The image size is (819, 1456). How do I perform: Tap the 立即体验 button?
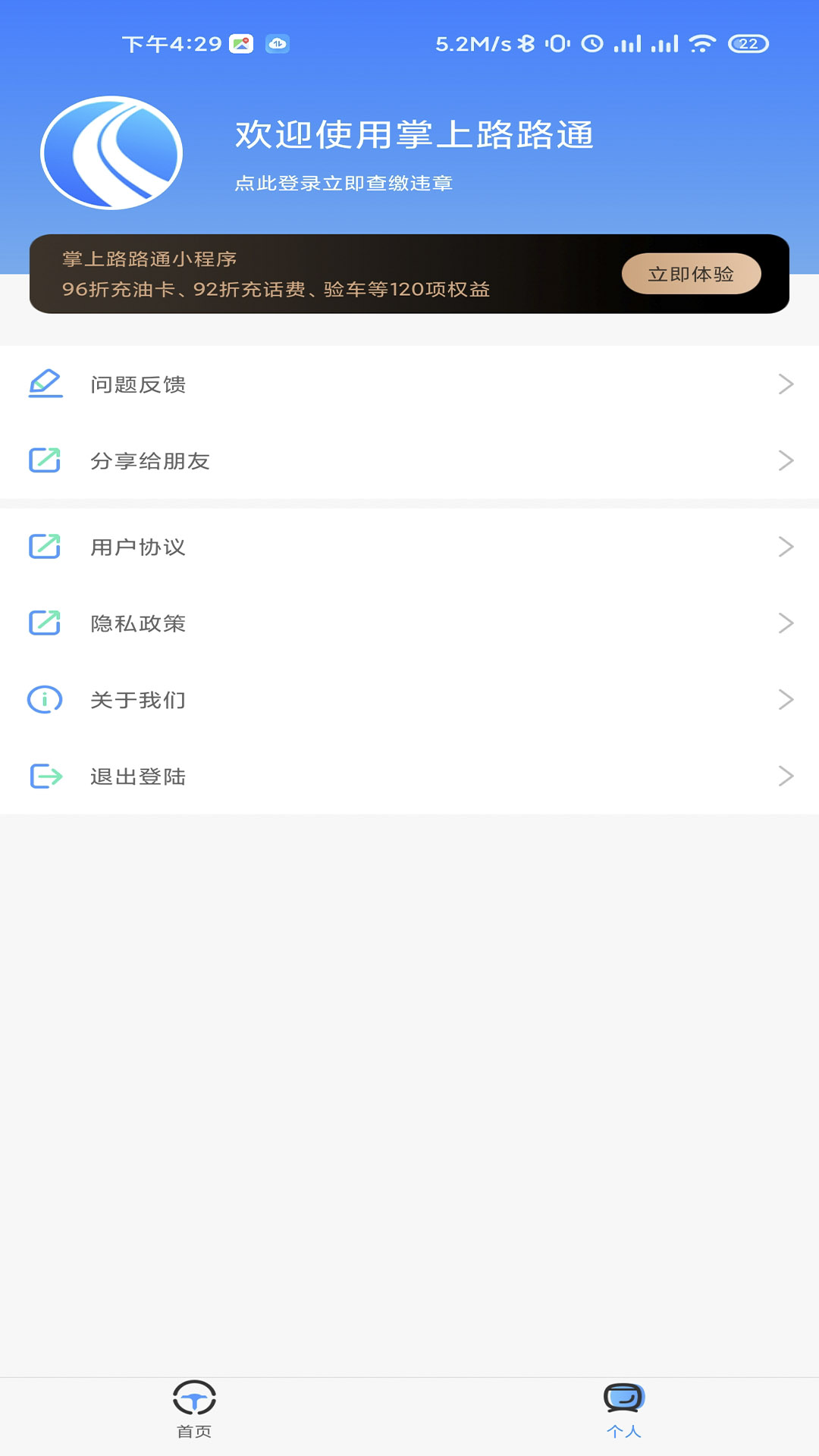(x=691, y=274)
